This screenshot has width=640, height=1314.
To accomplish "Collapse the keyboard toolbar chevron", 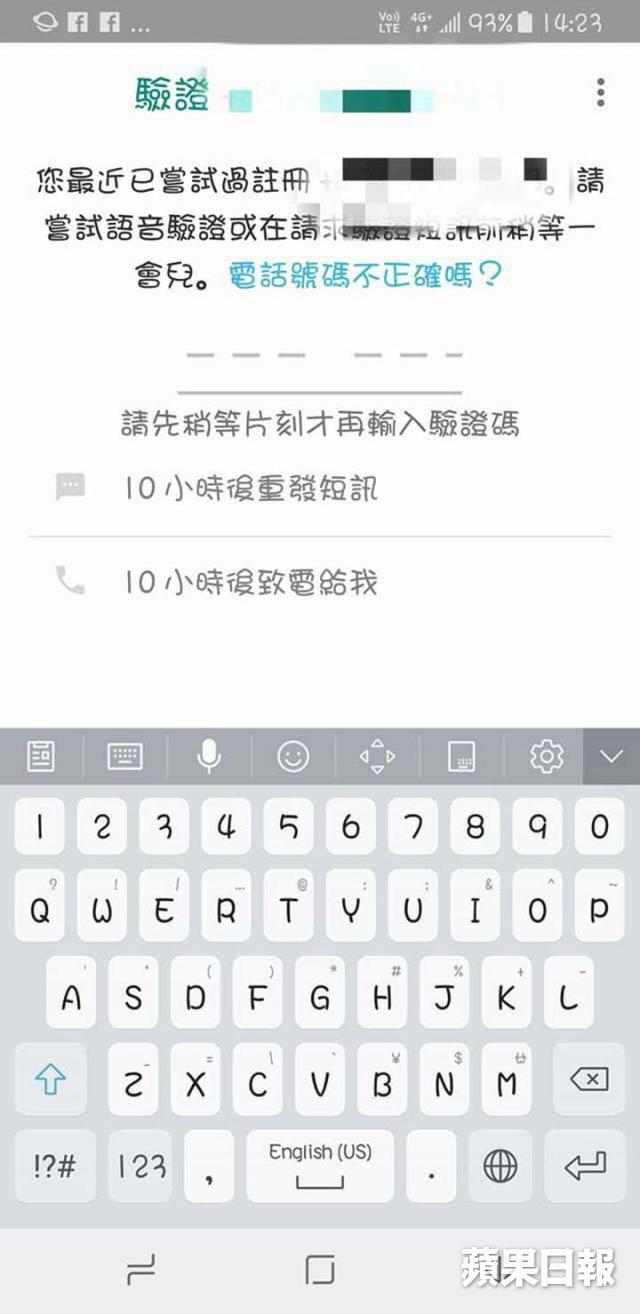I will [x=611, y=757].
